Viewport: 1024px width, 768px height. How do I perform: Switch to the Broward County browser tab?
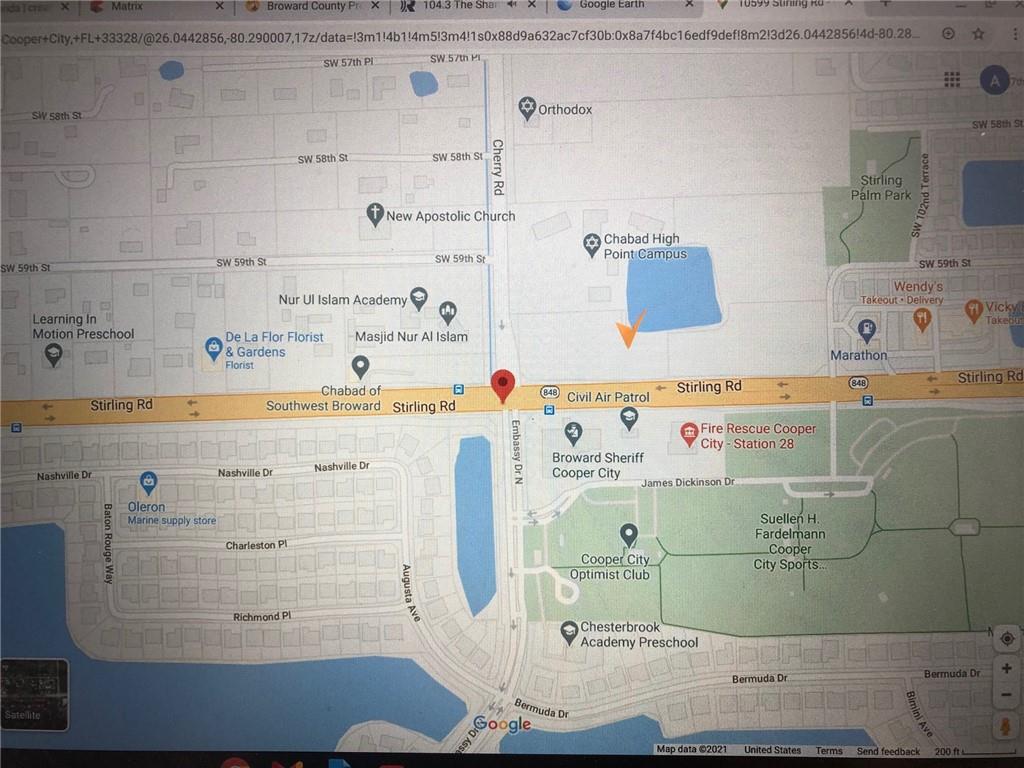[x=312, y=6]
